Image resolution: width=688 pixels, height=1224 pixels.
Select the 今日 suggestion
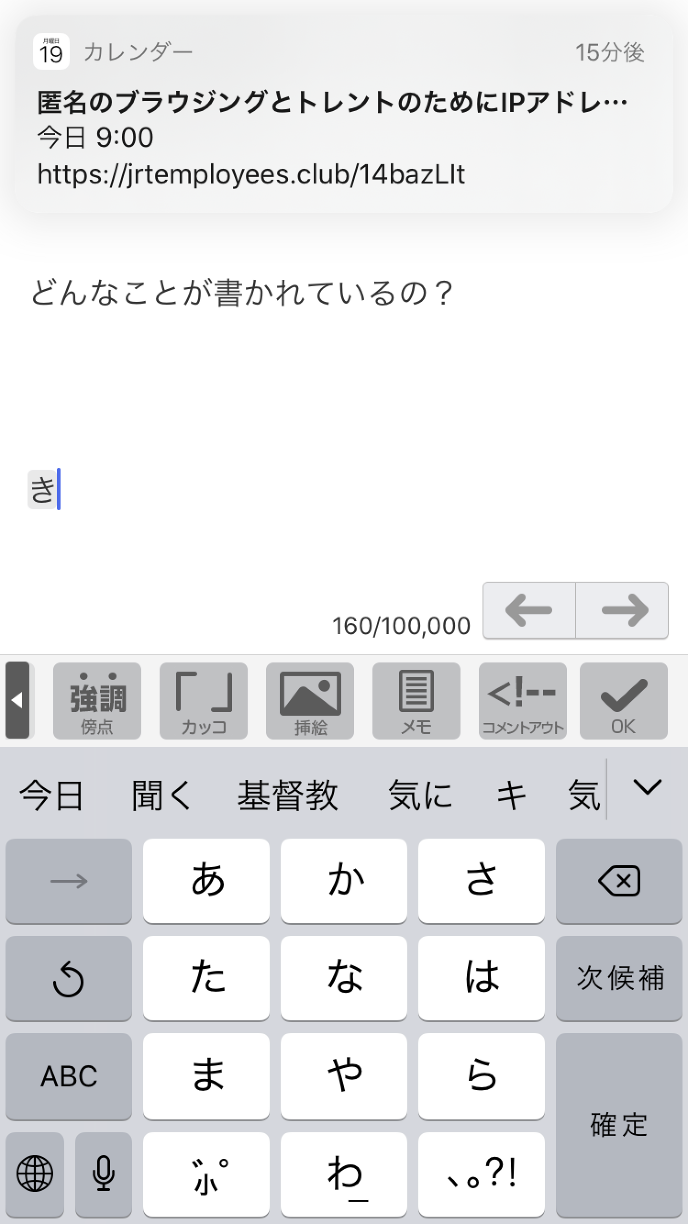point(52,796)
